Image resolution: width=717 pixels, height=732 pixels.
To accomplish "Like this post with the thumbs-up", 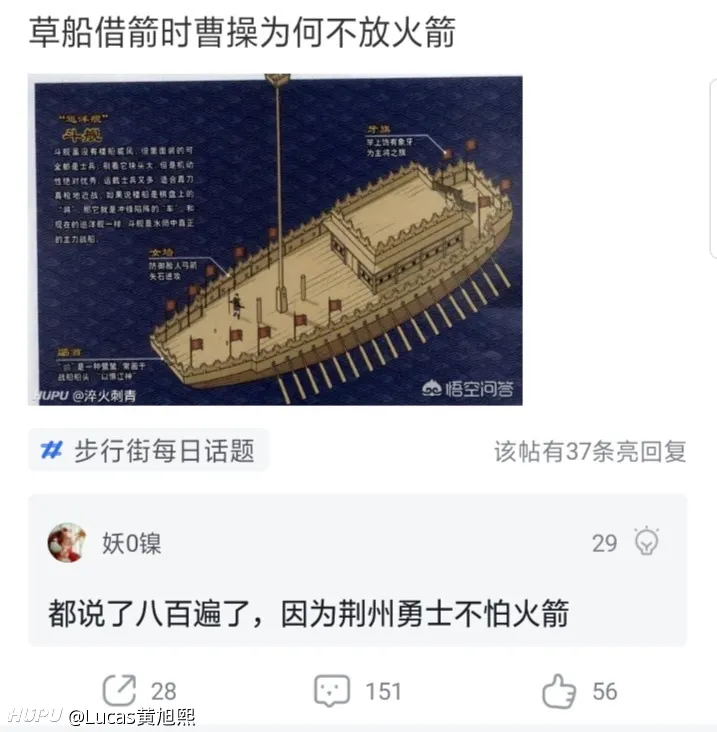I will click(x=560, y=690).
